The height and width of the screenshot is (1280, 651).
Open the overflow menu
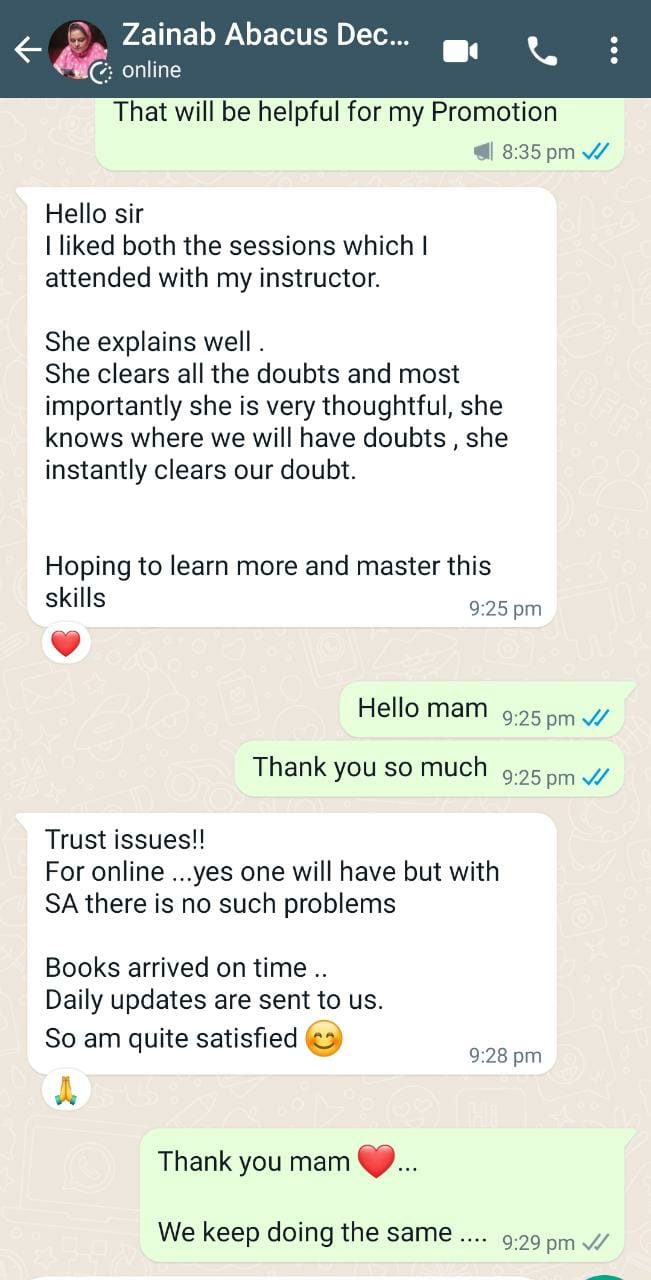[x=613, y=50]
